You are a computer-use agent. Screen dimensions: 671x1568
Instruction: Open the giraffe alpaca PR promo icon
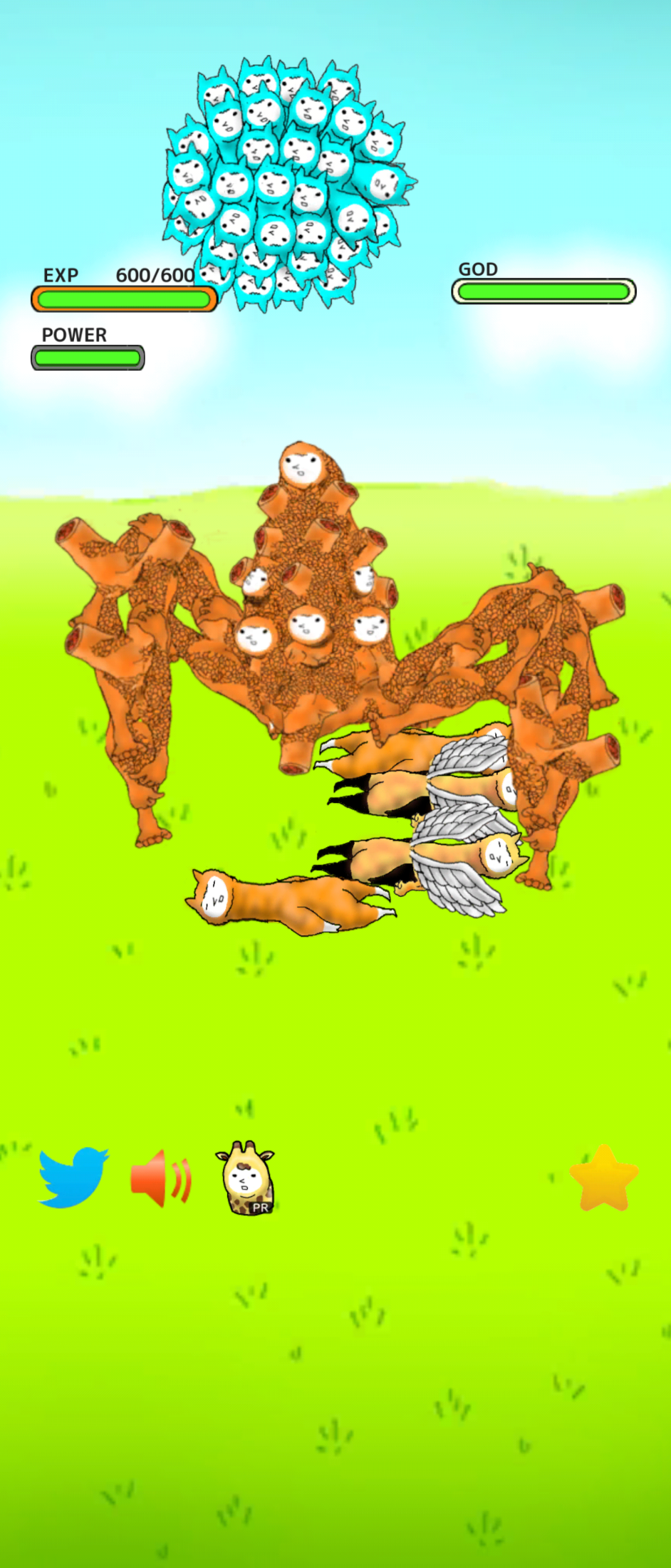point(245,1178)
